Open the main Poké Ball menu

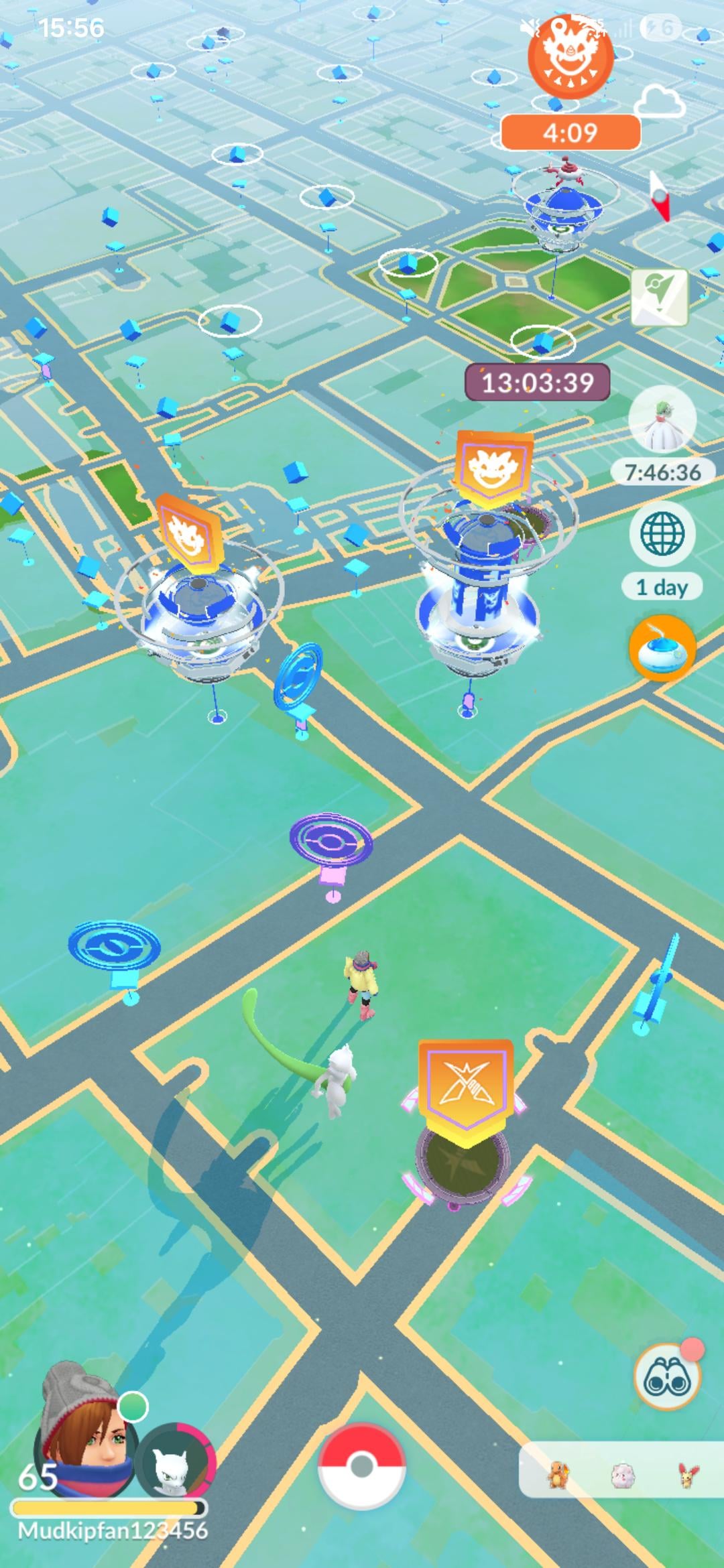tap(361, 1465)
